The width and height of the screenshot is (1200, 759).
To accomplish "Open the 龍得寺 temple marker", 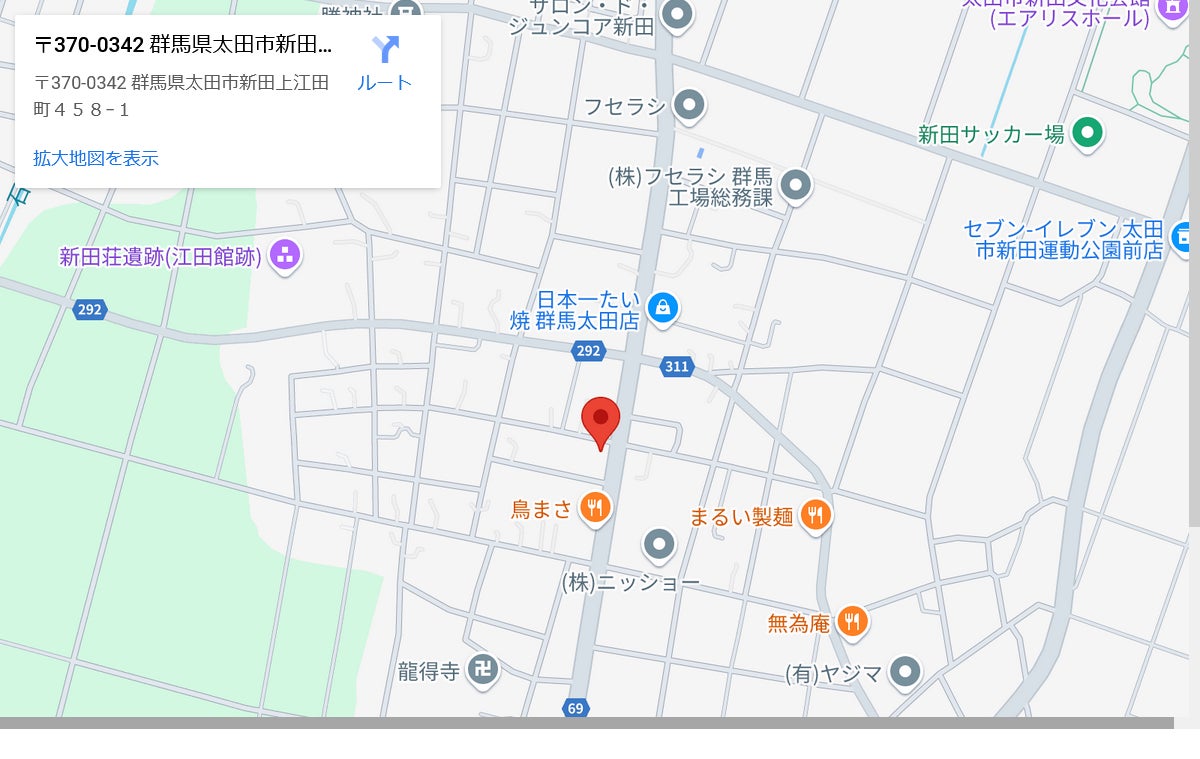I will (484, 670).
